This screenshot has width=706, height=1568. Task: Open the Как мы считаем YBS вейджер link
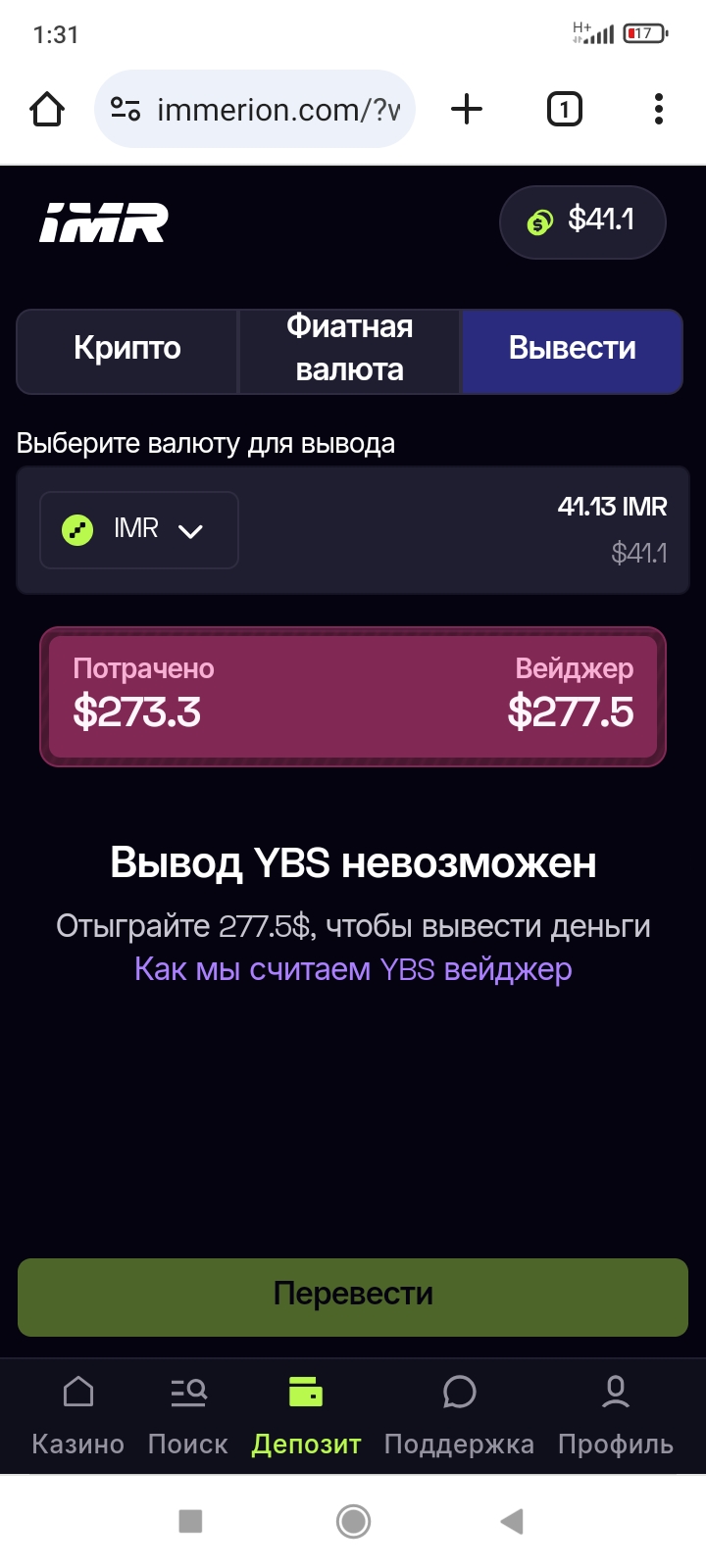click(x=353, y=968)
